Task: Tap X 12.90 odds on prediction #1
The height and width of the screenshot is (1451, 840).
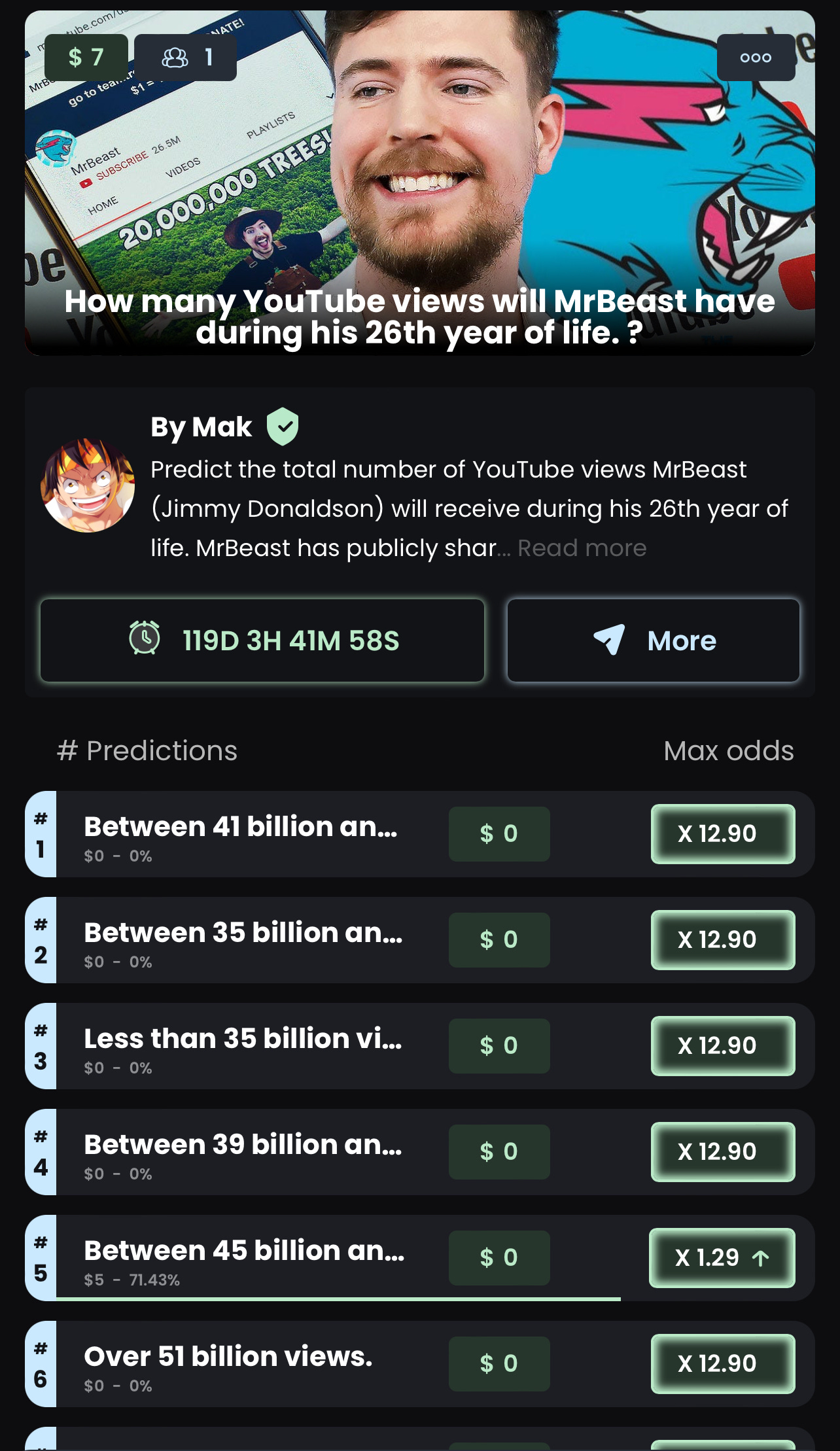Action: [723, 834]
